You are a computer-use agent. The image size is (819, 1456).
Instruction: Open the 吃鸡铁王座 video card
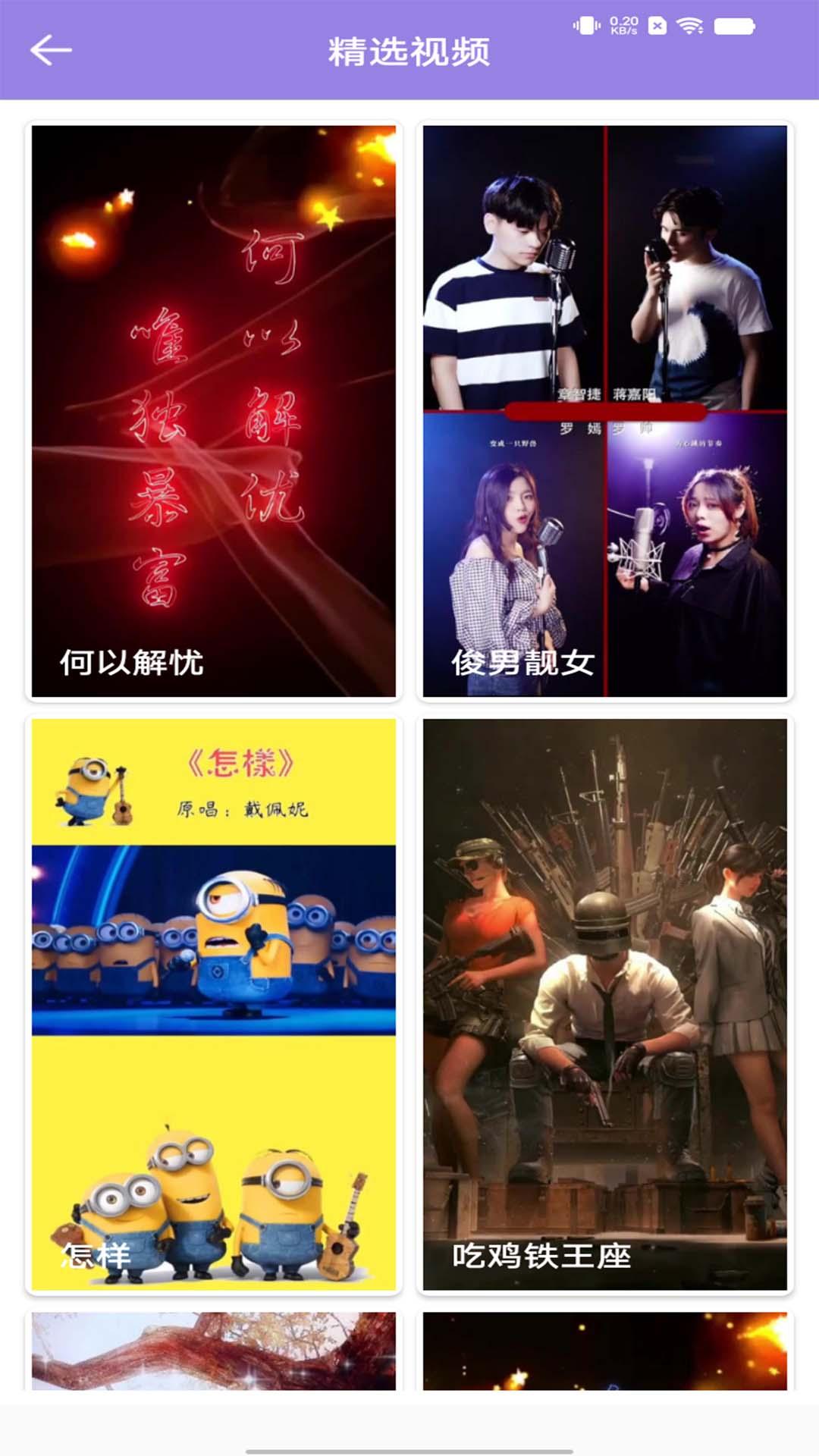[604, 1004]
